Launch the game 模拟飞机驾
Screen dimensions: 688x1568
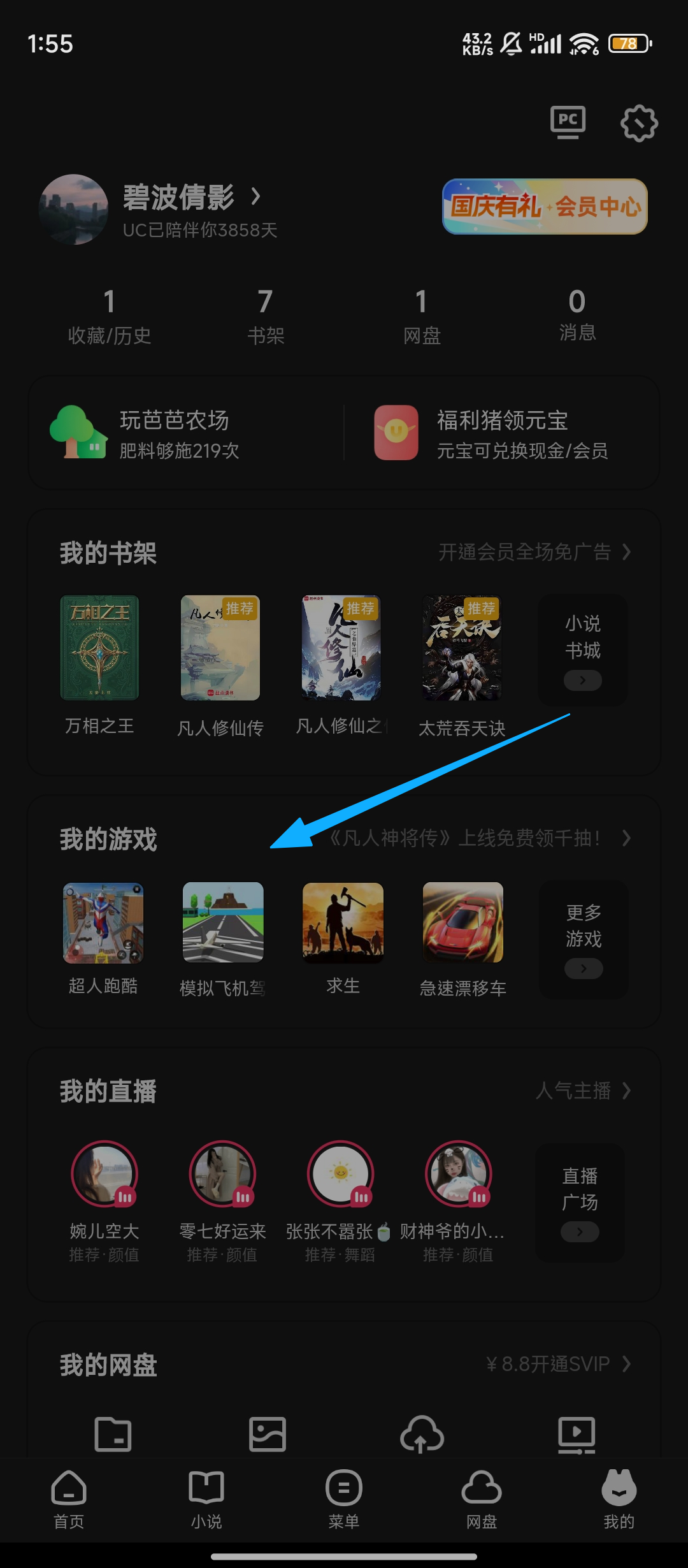click(223, 923)
